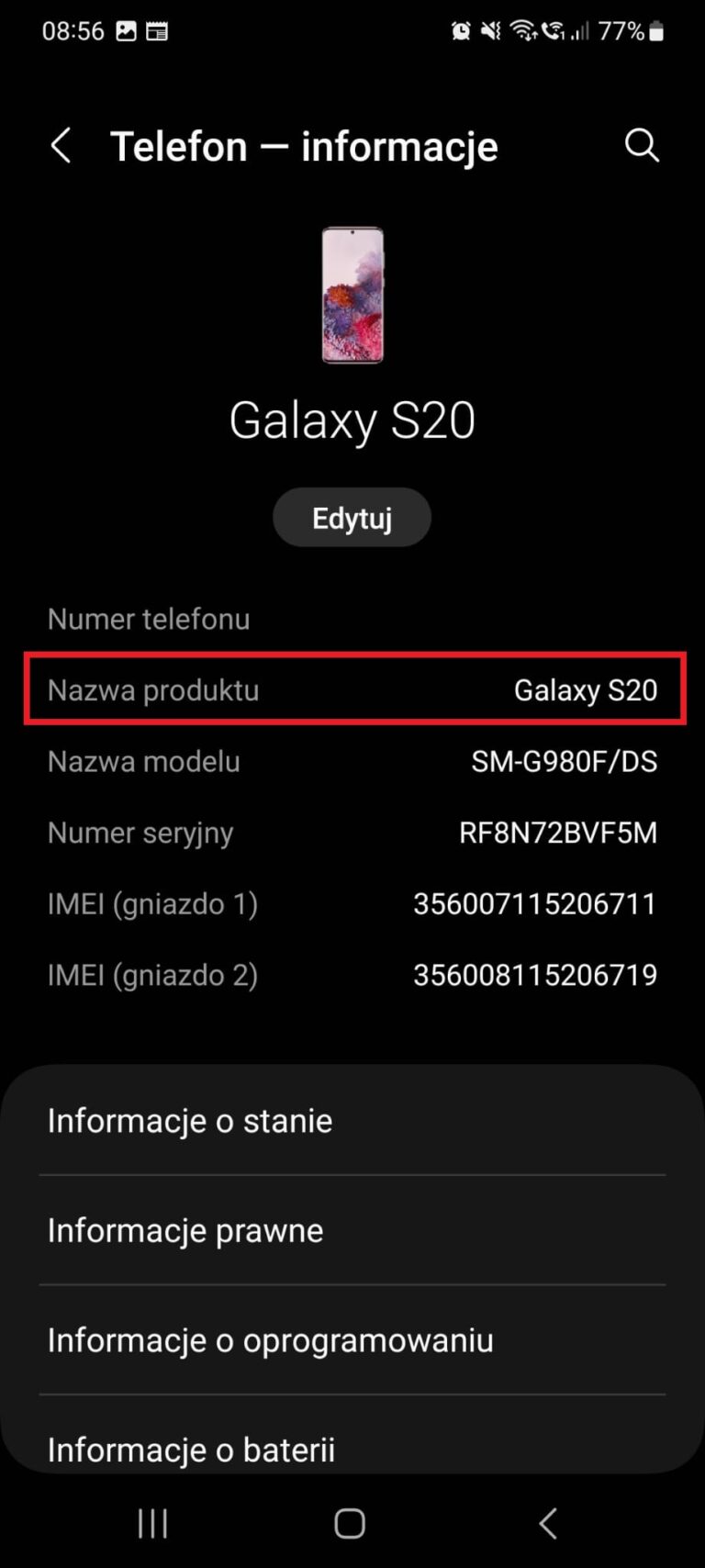Open search in phone information
Viewport: 705px width, 1568px height.
tap(642, 145)
